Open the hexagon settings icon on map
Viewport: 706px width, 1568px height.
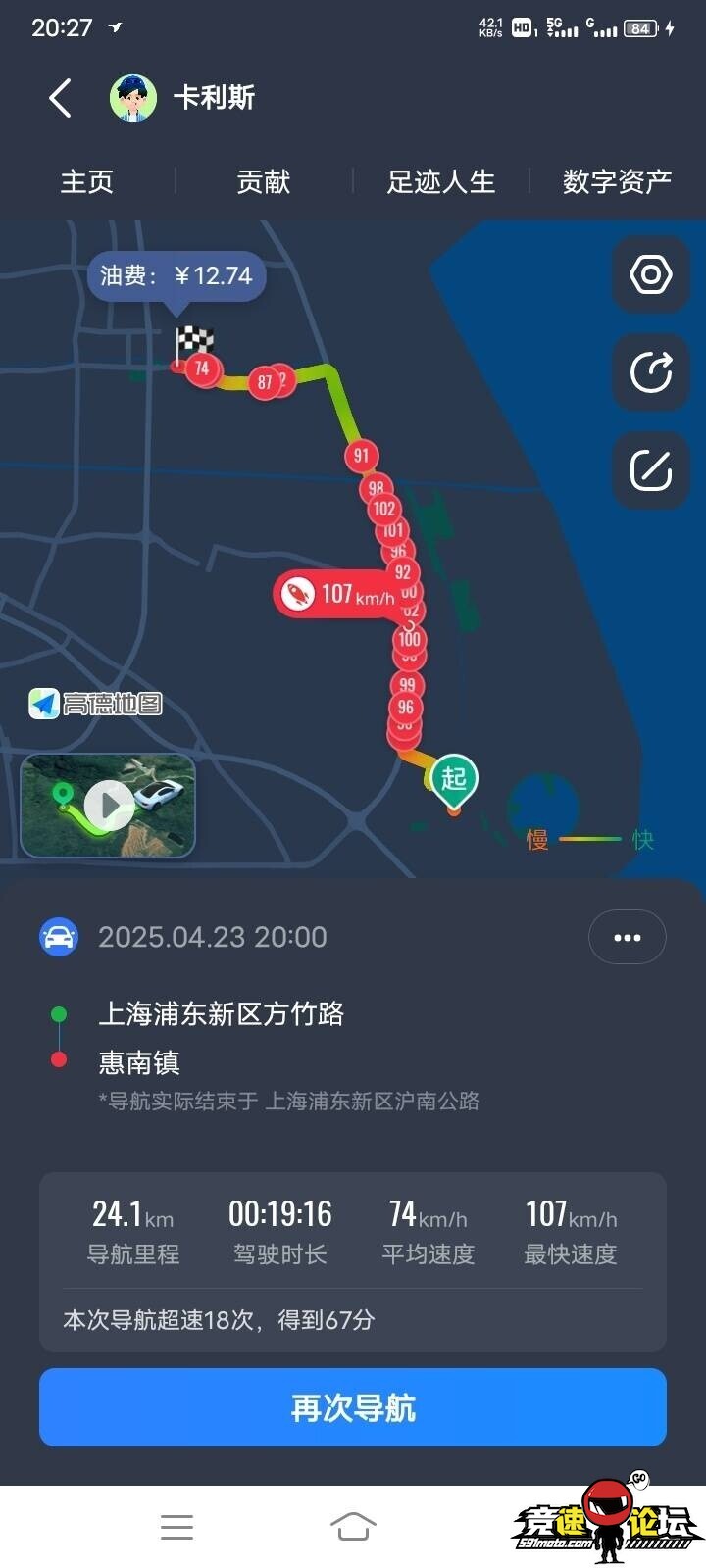point(651,274)
